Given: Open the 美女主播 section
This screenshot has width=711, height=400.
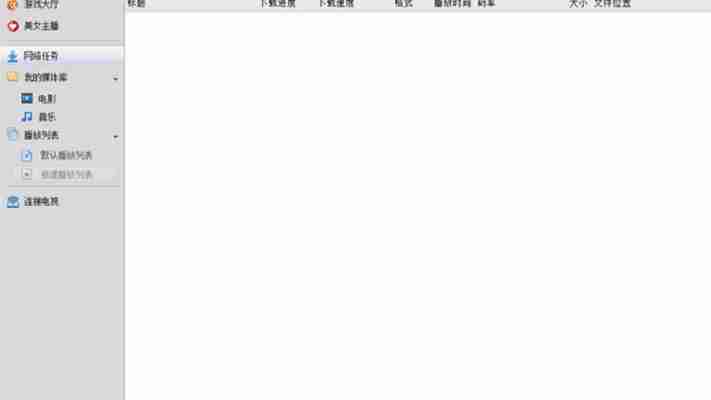Looking at the screenshot, I should (x=40, y=26).
